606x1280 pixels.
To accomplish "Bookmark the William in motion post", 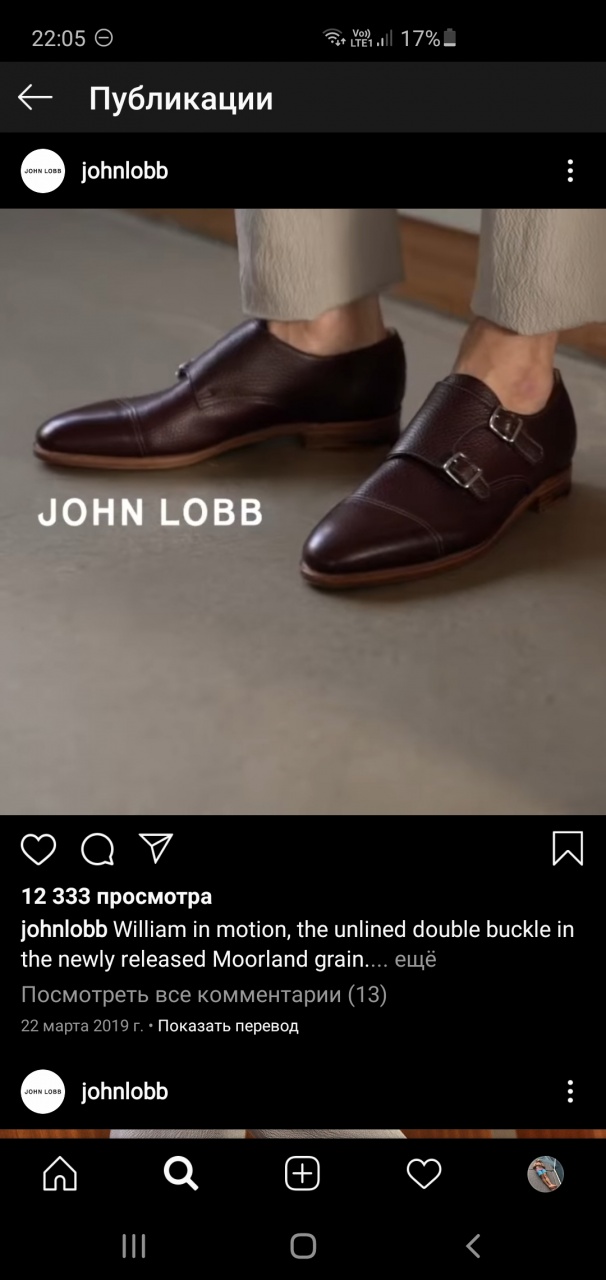I will (x=567, y=848).
